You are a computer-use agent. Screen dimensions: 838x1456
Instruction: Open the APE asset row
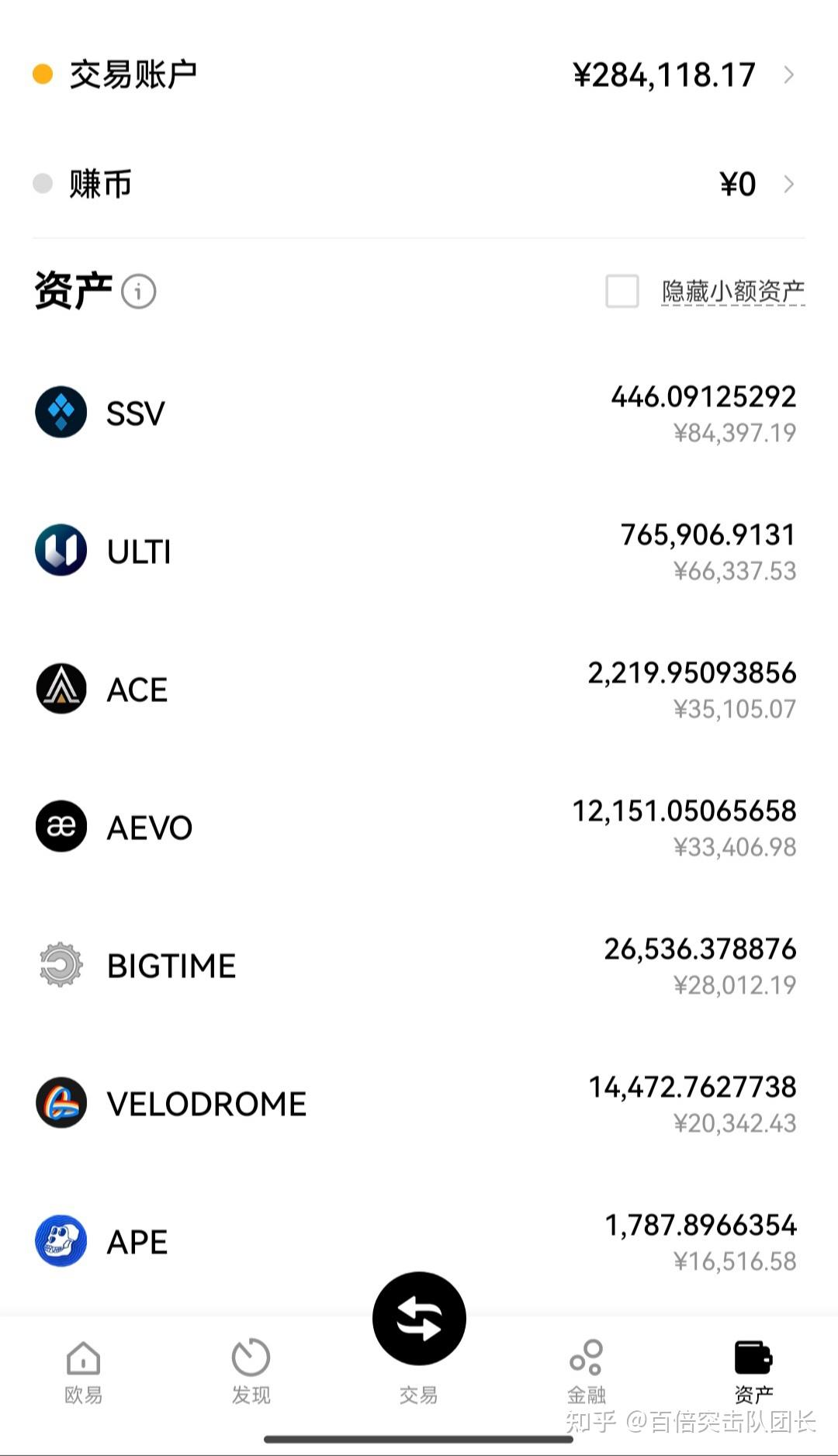(x=419, y=1241)
